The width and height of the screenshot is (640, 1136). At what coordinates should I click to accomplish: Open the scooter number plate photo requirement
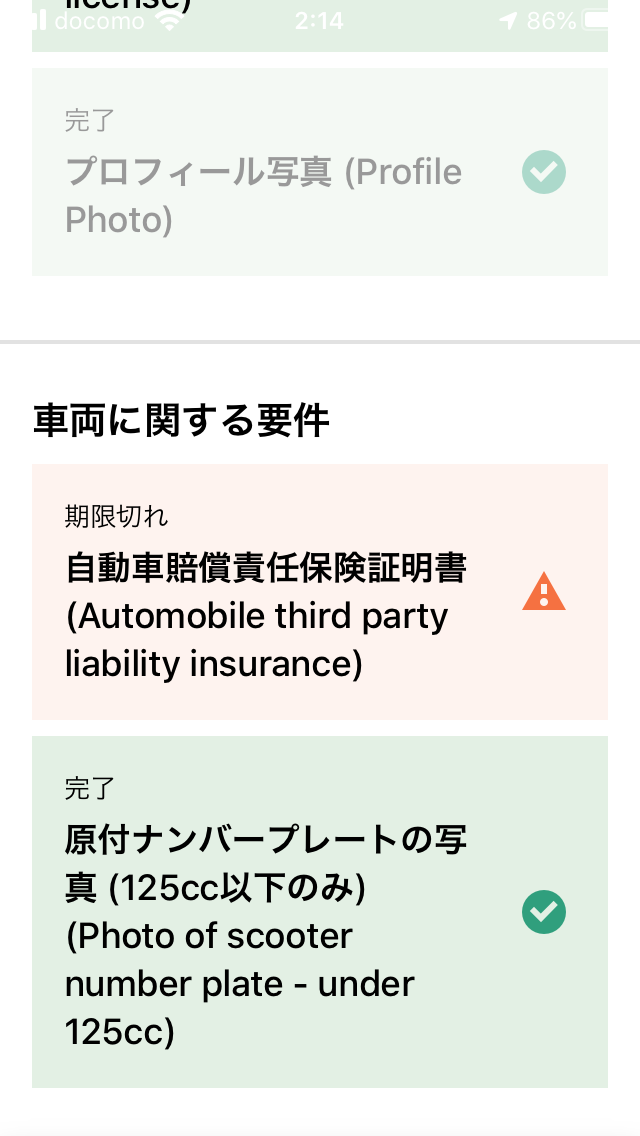[319, 912]
